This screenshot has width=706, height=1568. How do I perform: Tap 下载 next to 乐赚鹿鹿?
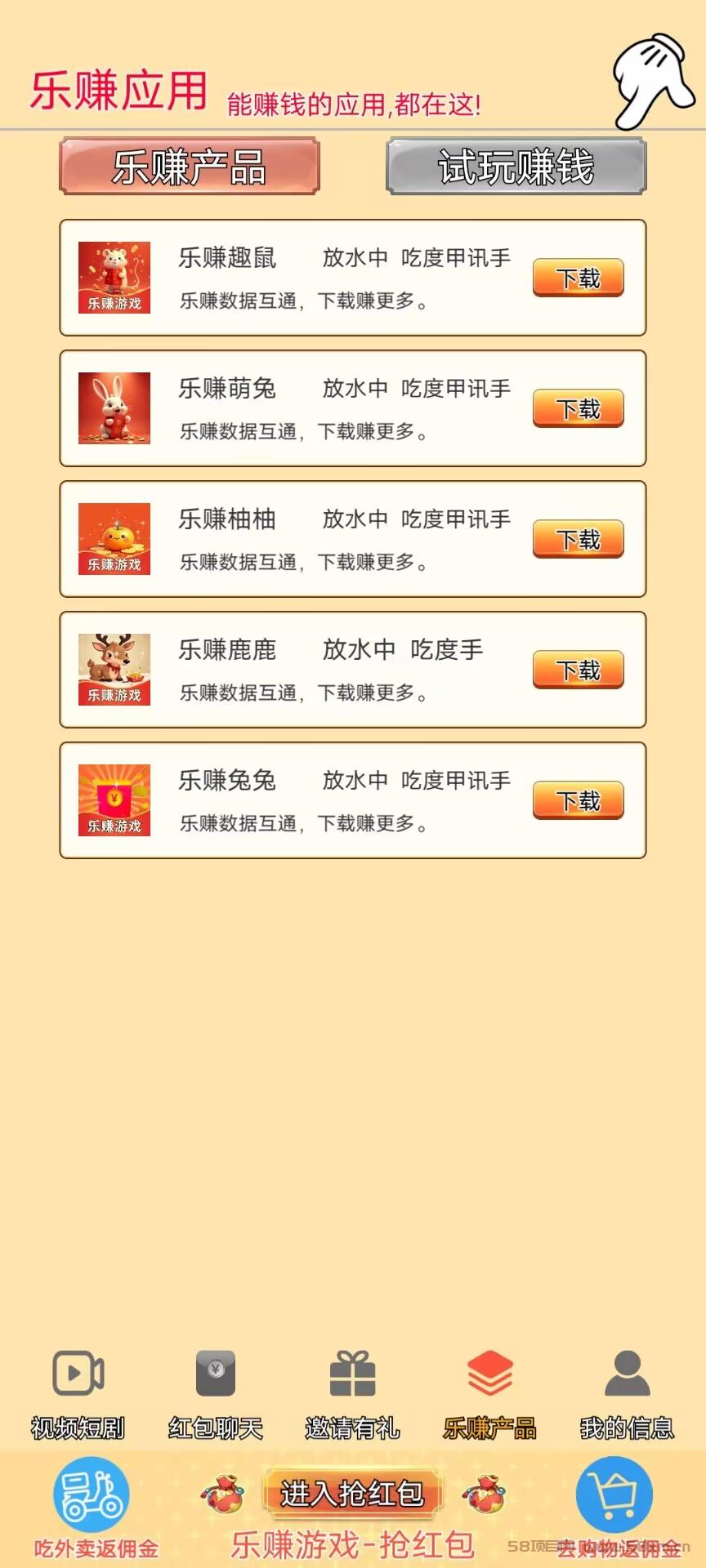pos(579,670)
